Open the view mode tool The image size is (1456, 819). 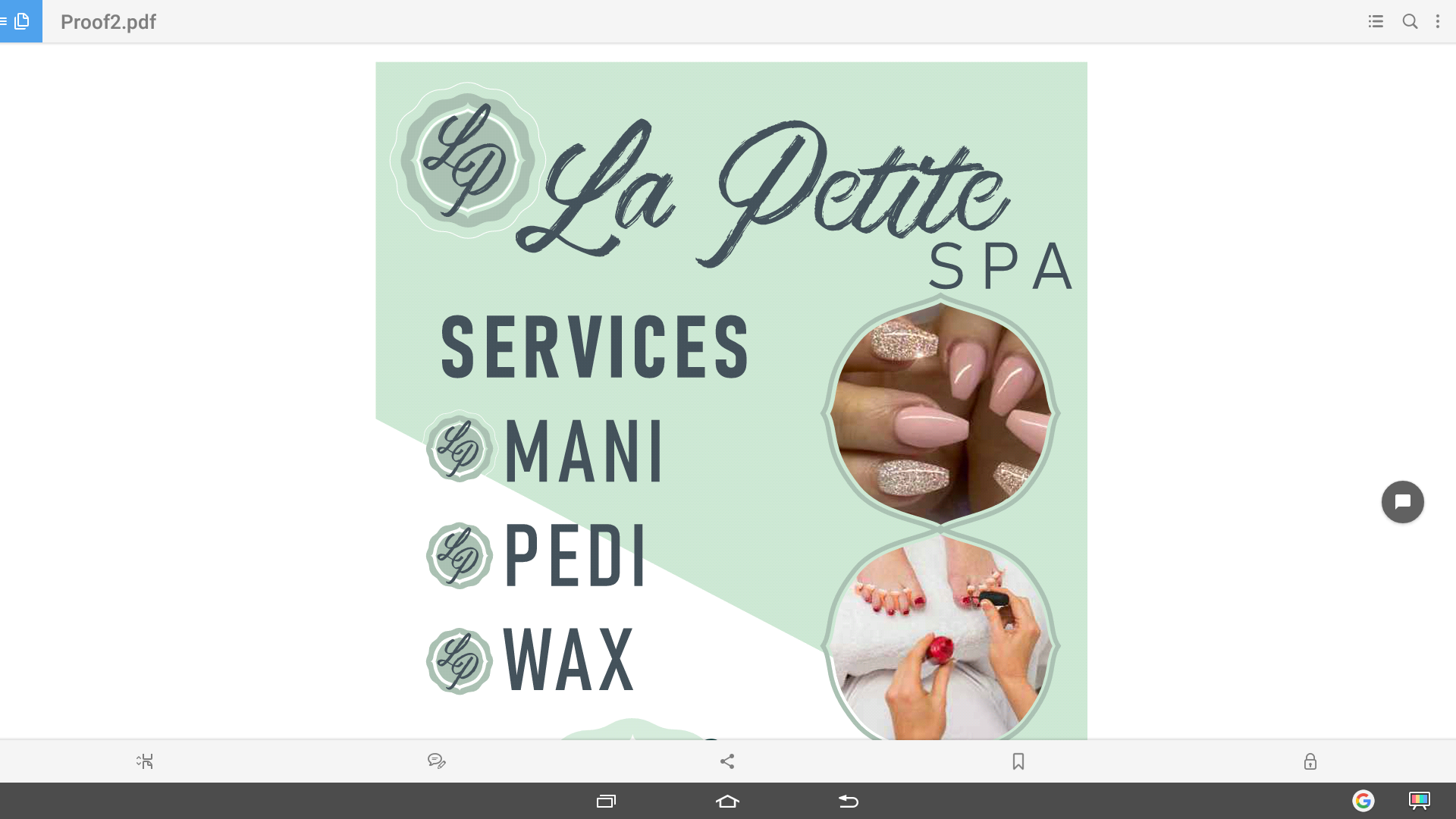coord(145,761)
